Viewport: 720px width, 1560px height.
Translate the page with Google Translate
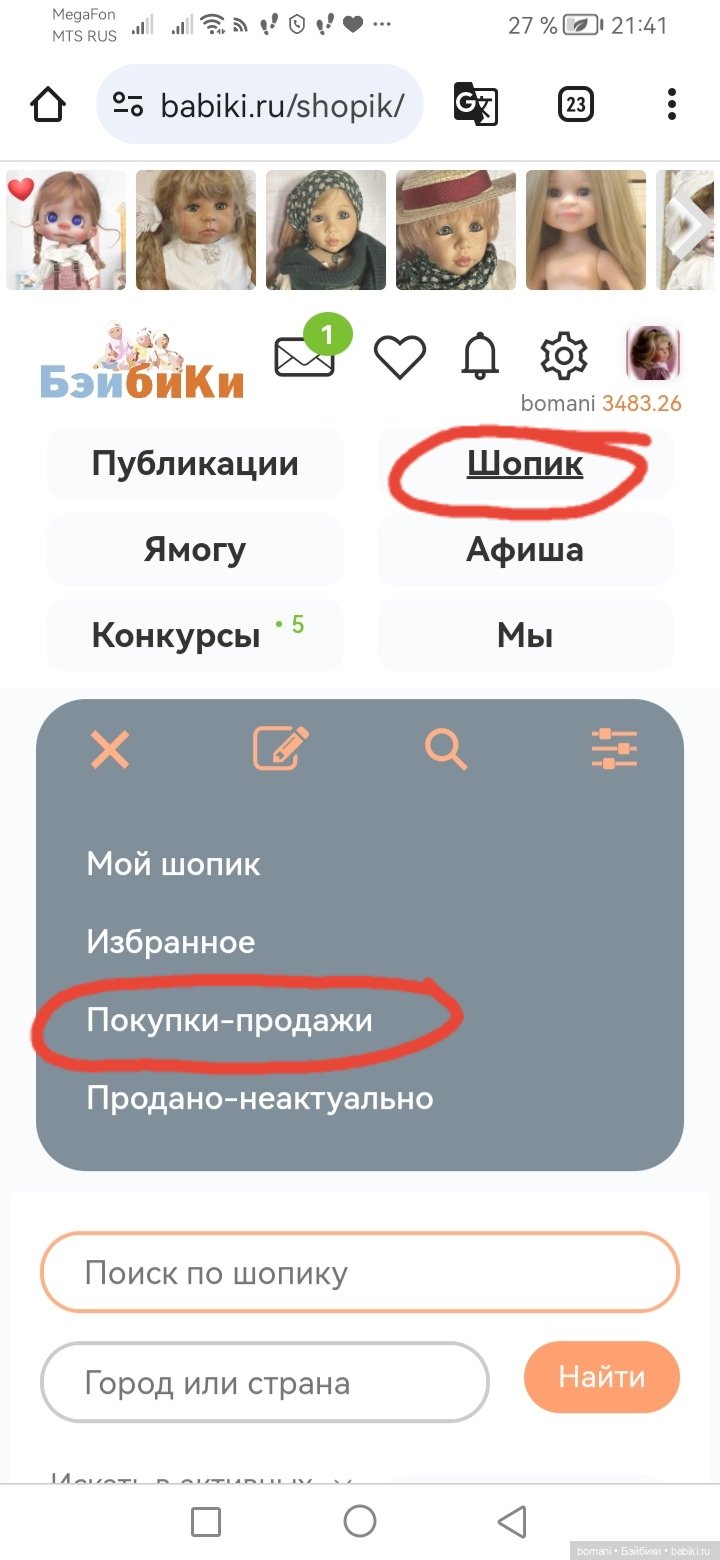(475, 104)
